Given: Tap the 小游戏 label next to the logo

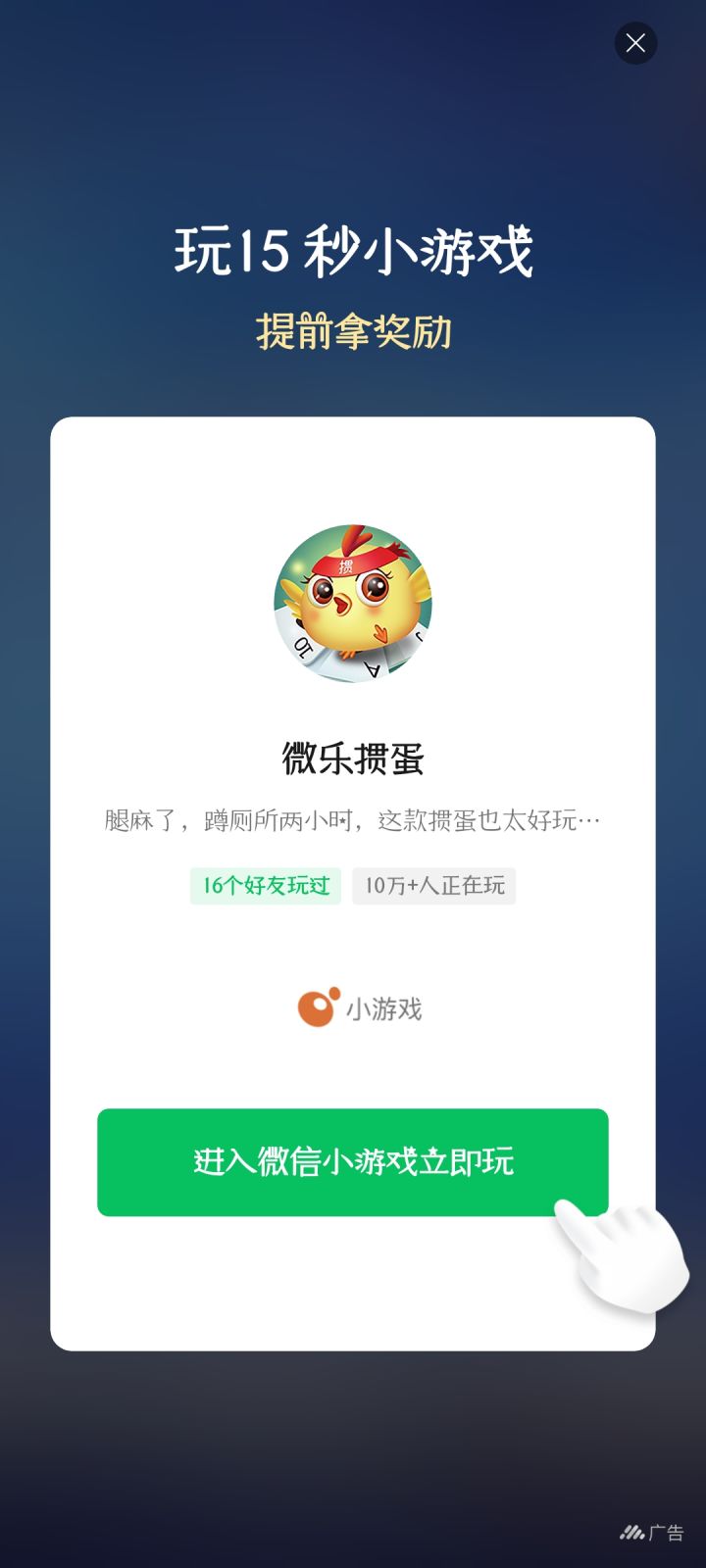Looking at the screenshot, I should click(x=387, y=1009).
